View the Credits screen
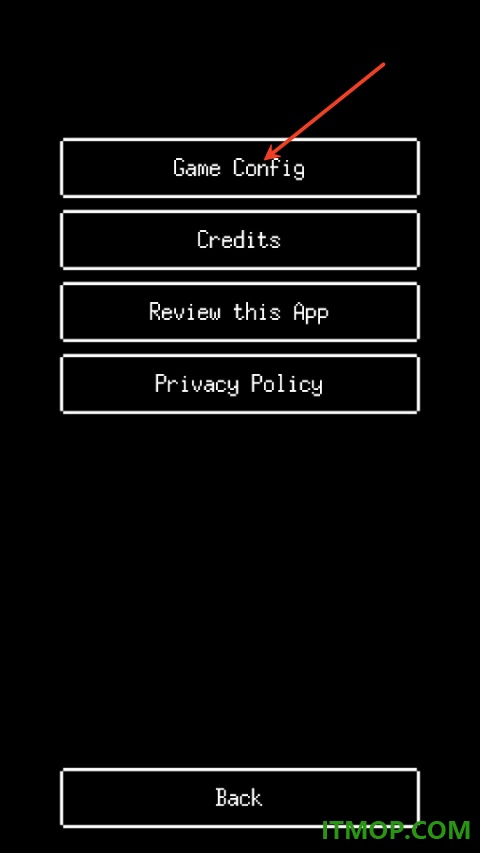The height and width of the screenshot is (853, 480). [x=239, y=240]
